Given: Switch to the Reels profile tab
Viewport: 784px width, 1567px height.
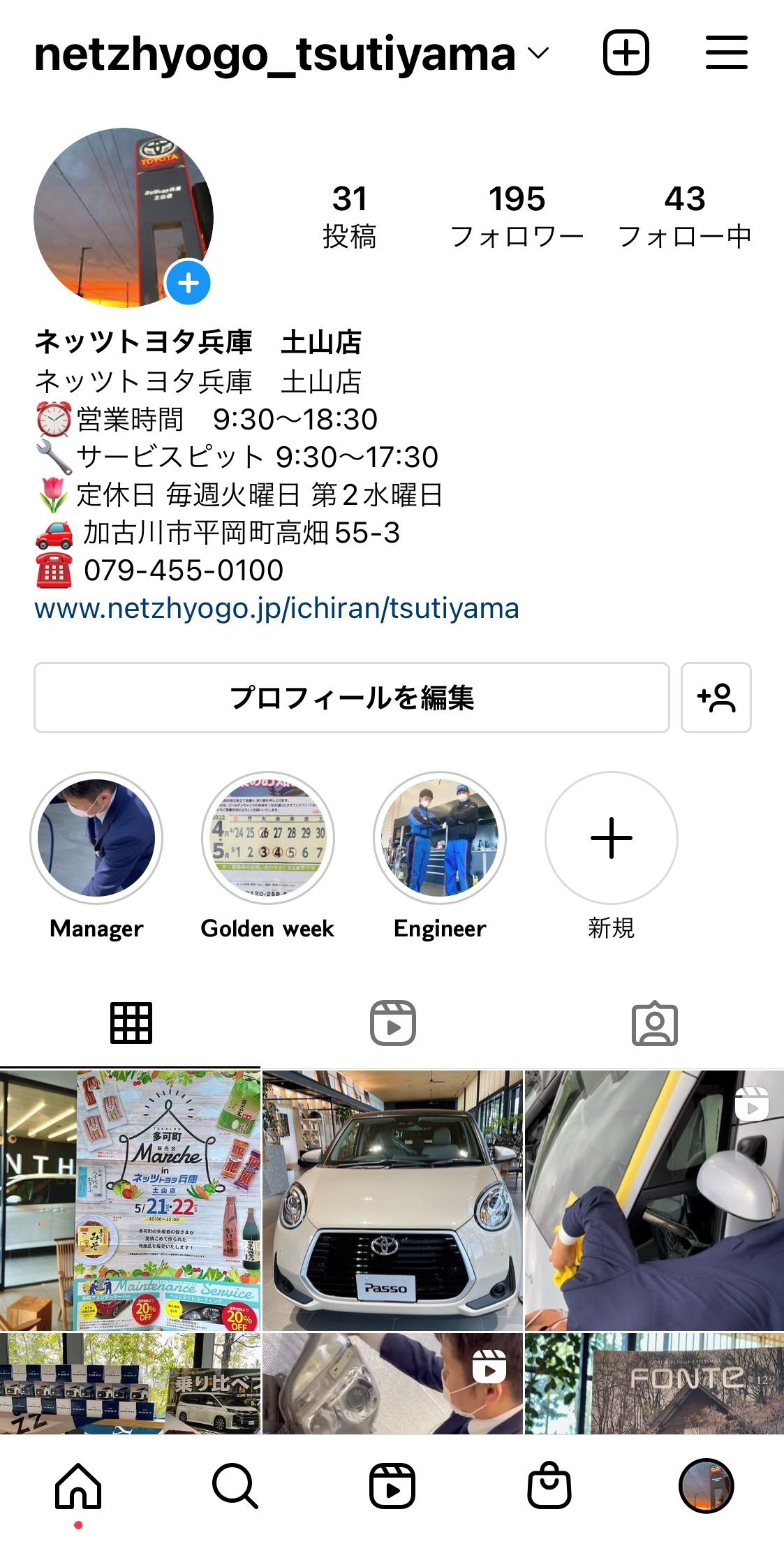Looking at the screenshot, I should point(392,1023).
